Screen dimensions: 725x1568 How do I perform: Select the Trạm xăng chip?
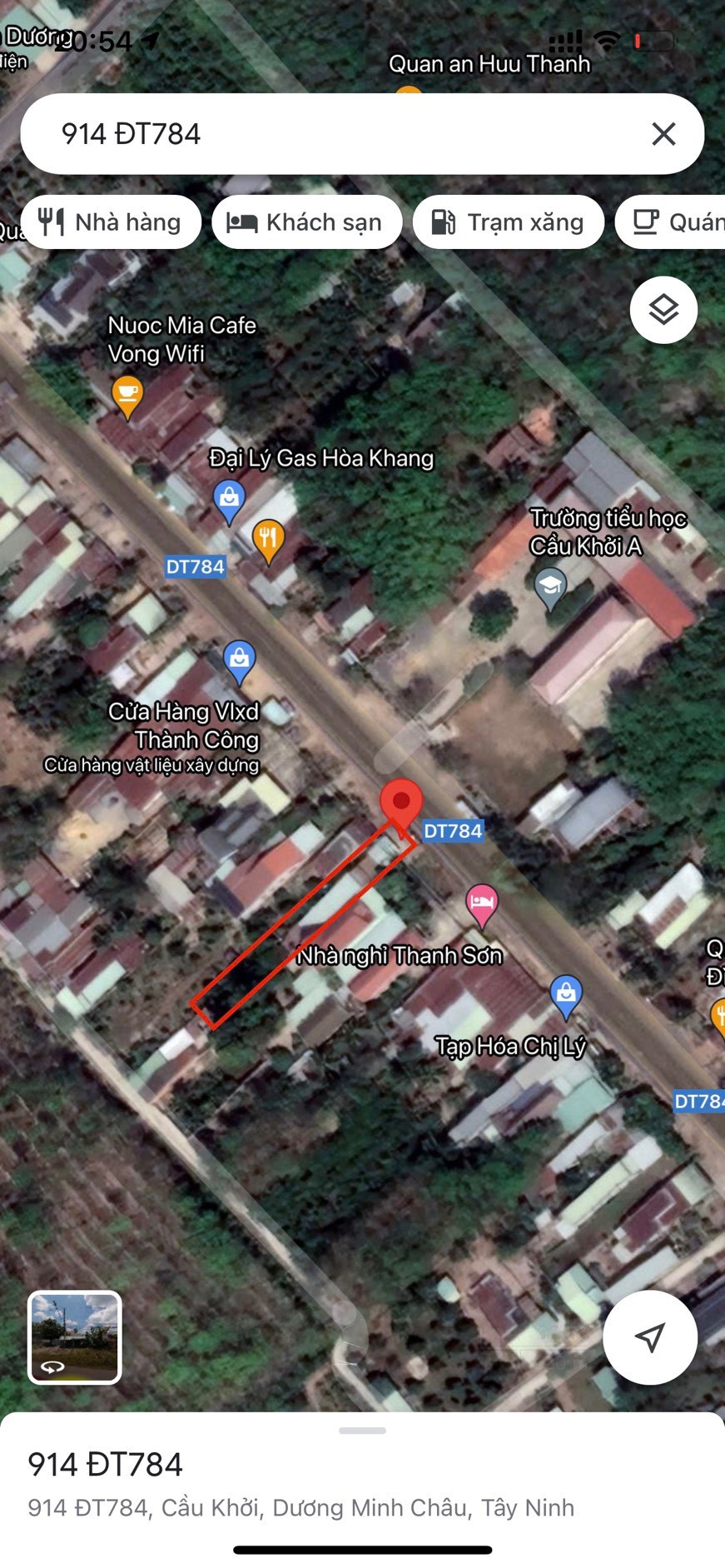click(508, 222)
